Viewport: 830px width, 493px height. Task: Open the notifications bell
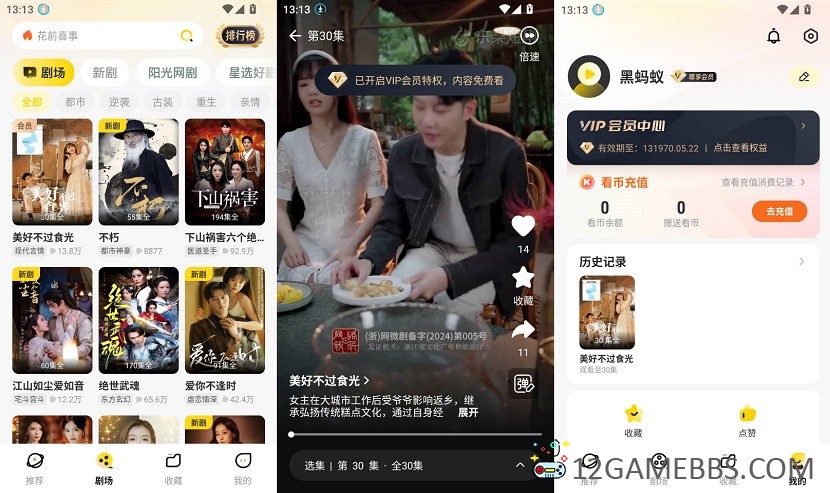(x=773, y=36)
